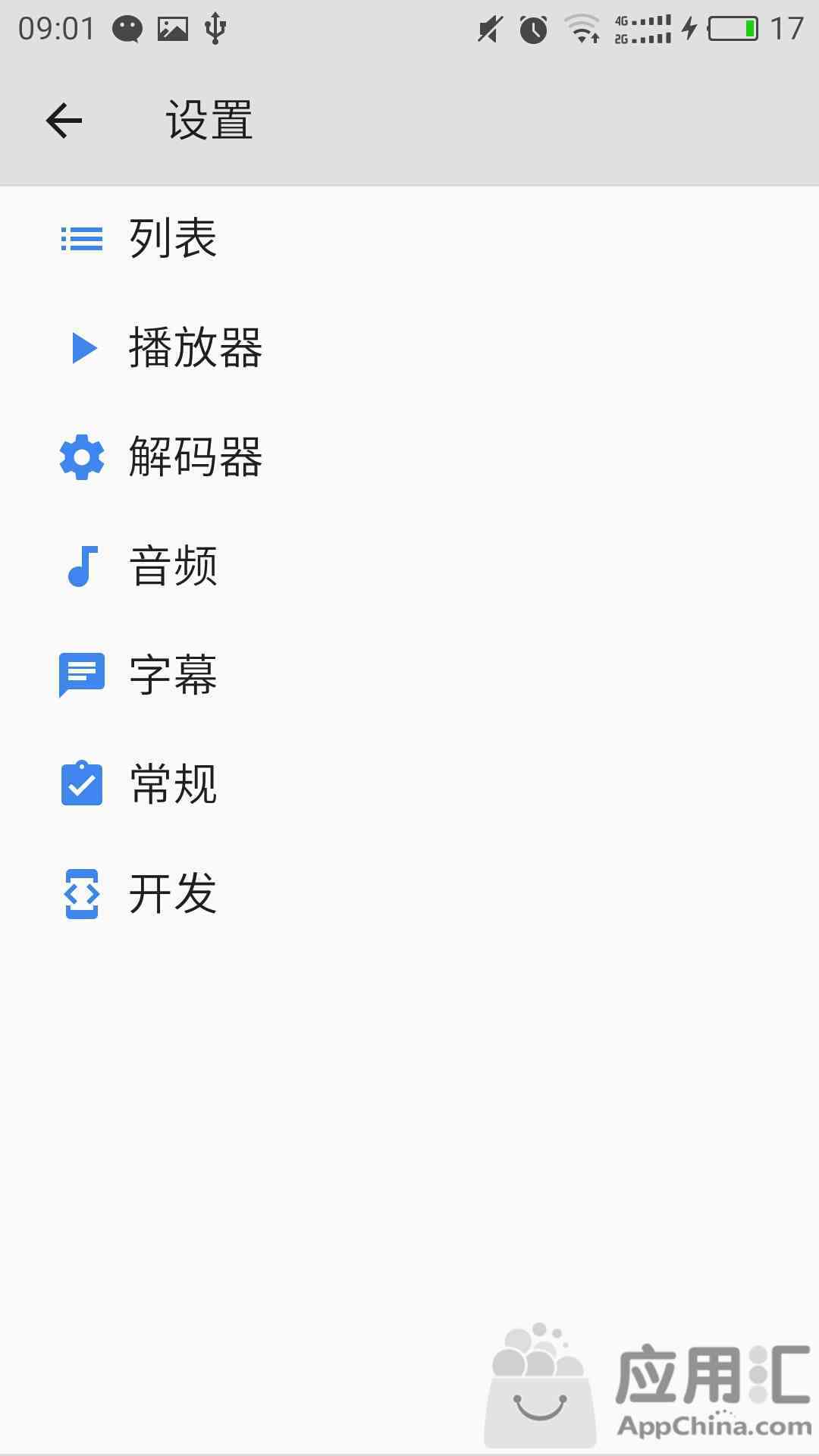
Task: Open the 播放器 settings
Action: click(409, 348)
